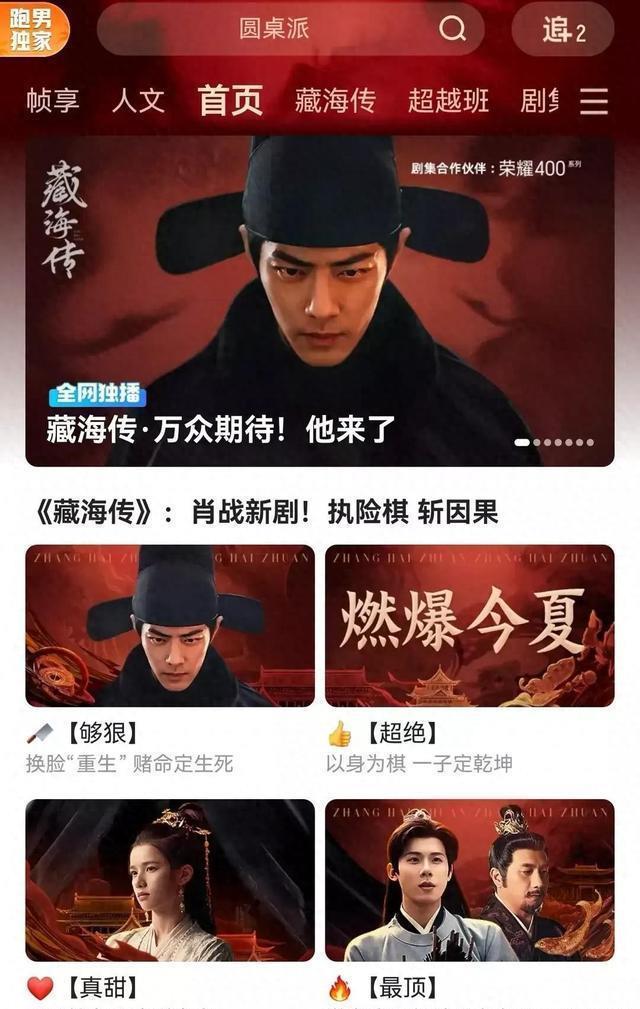Image resolution: width=640 pixels, height=1009 pixels.
Task: Tap the banner page indicator dots
Action: click(x=554, y=442)
